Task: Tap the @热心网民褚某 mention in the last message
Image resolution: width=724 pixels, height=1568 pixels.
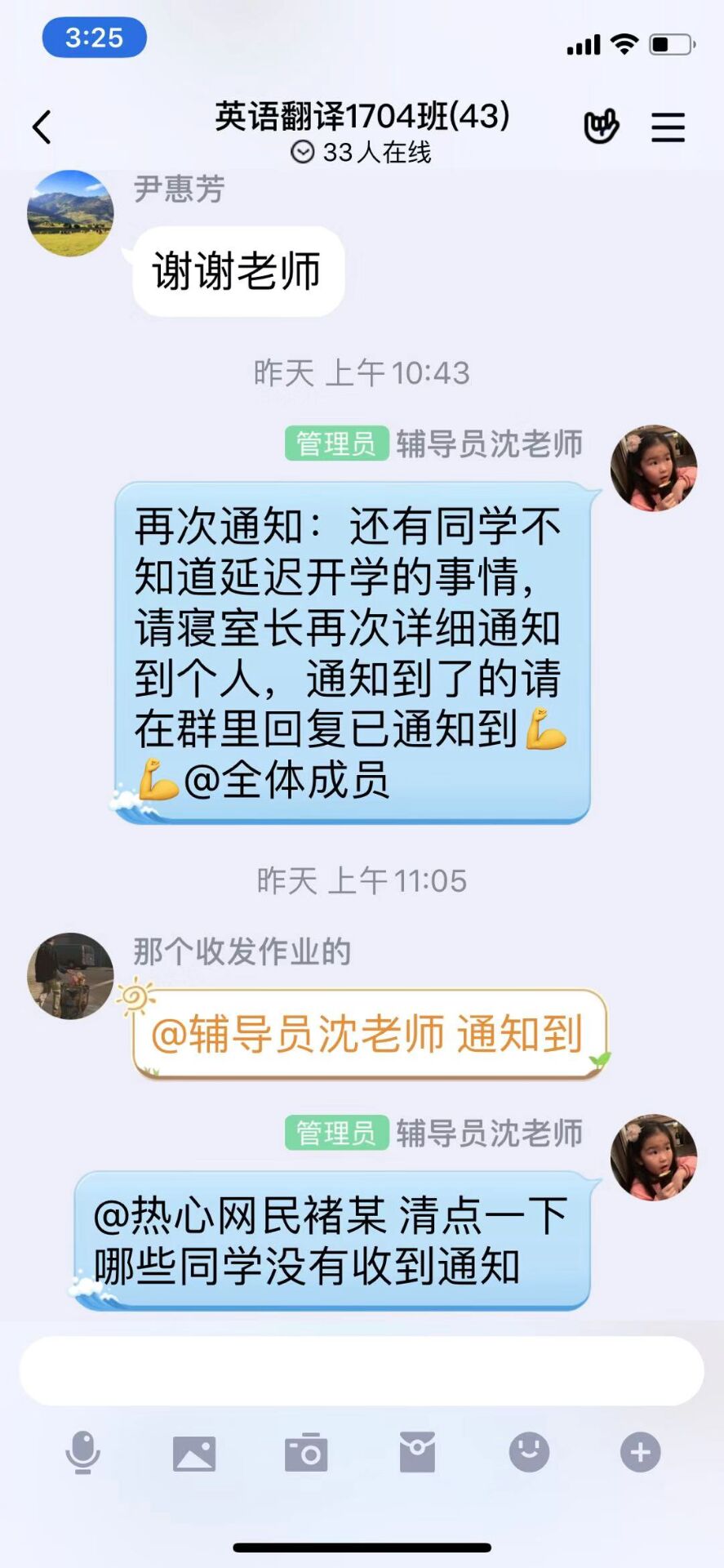Action: click(x=241, y=1216)
